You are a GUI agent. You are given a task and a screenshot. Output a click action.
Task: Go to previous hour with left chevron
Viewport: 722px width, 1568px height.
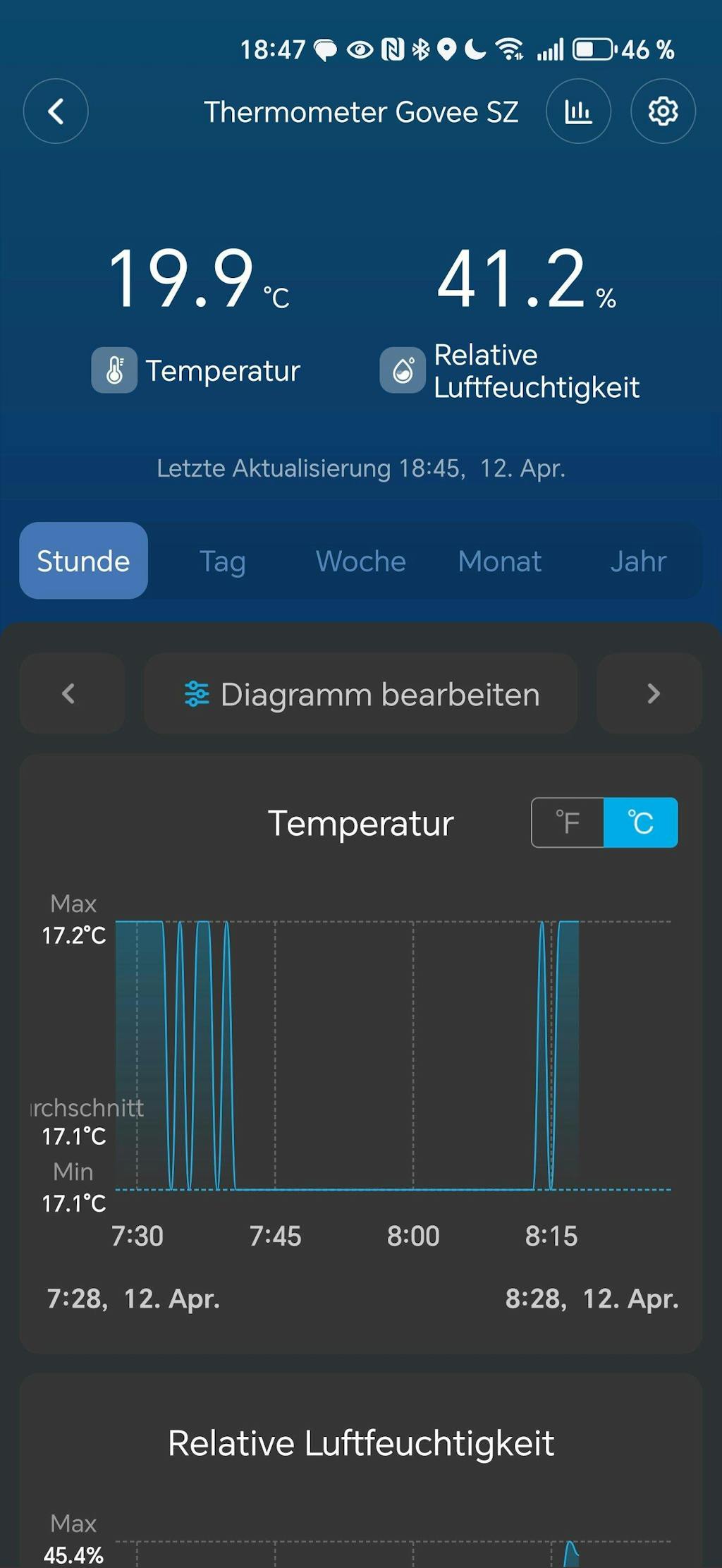[x=71, y=693]
